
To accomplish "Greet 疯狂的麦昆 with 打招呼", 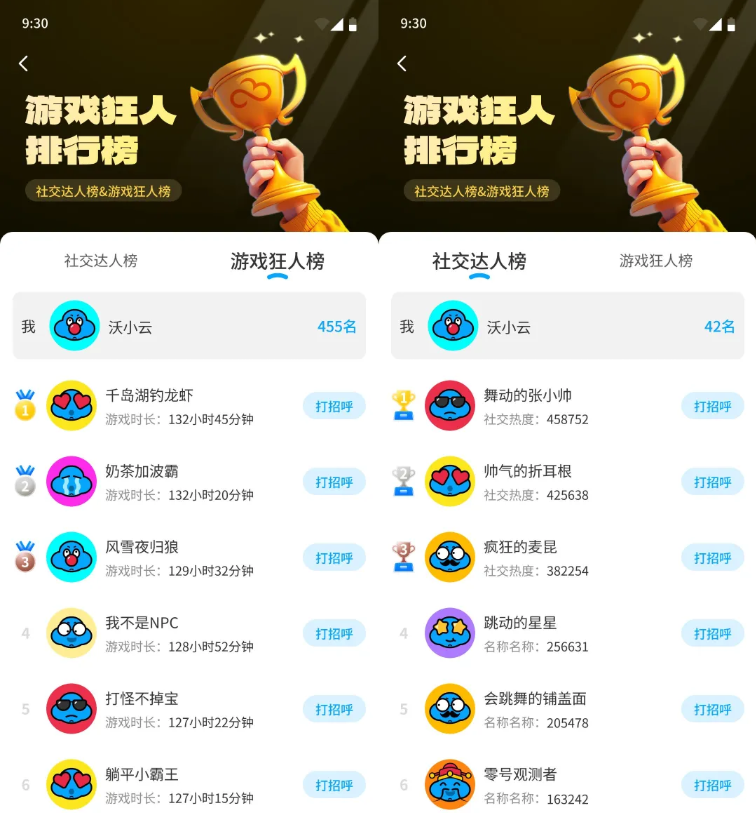I will (712, 558).
